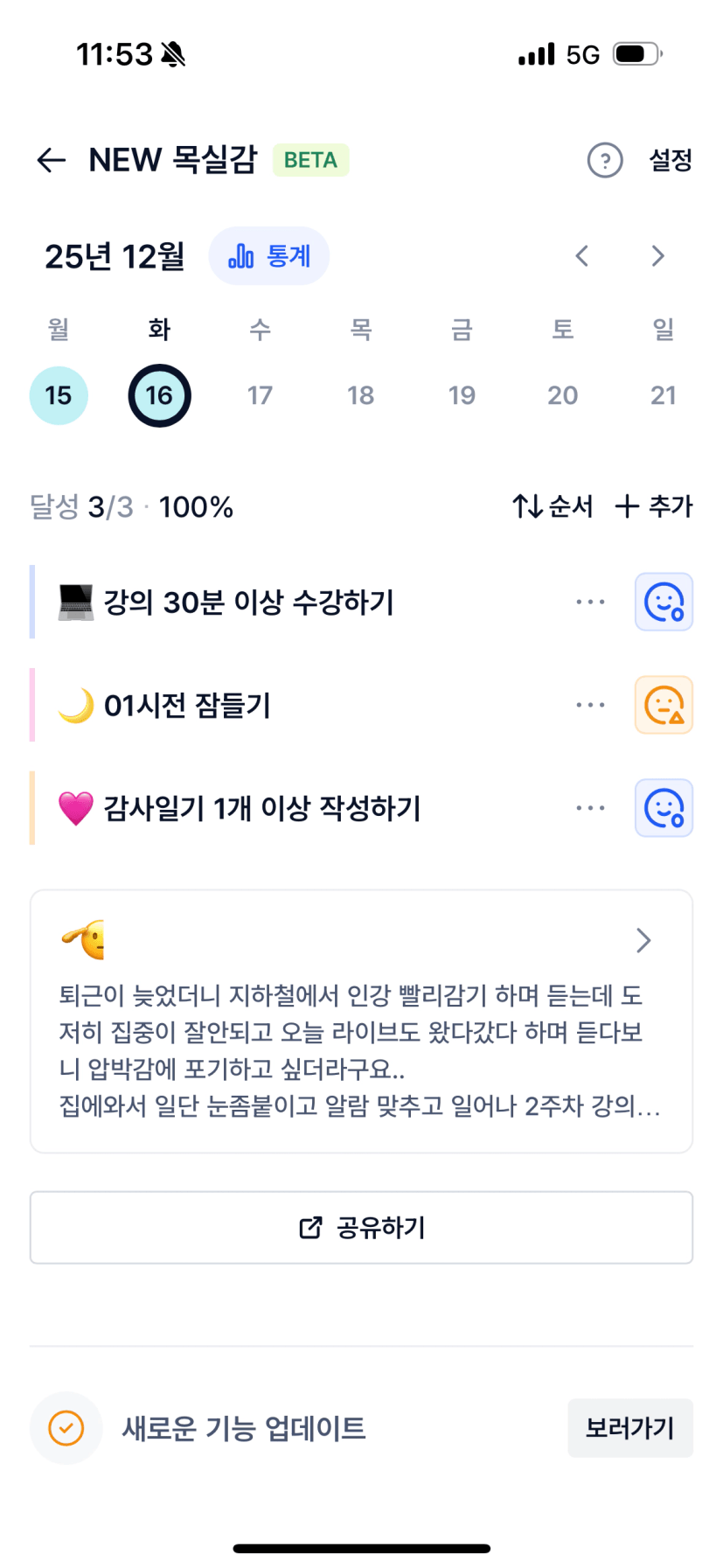Viewport: 723px width, 1568px height.
Task: Tap 순서 to reorder goals
Action: (x=553, y=506)
